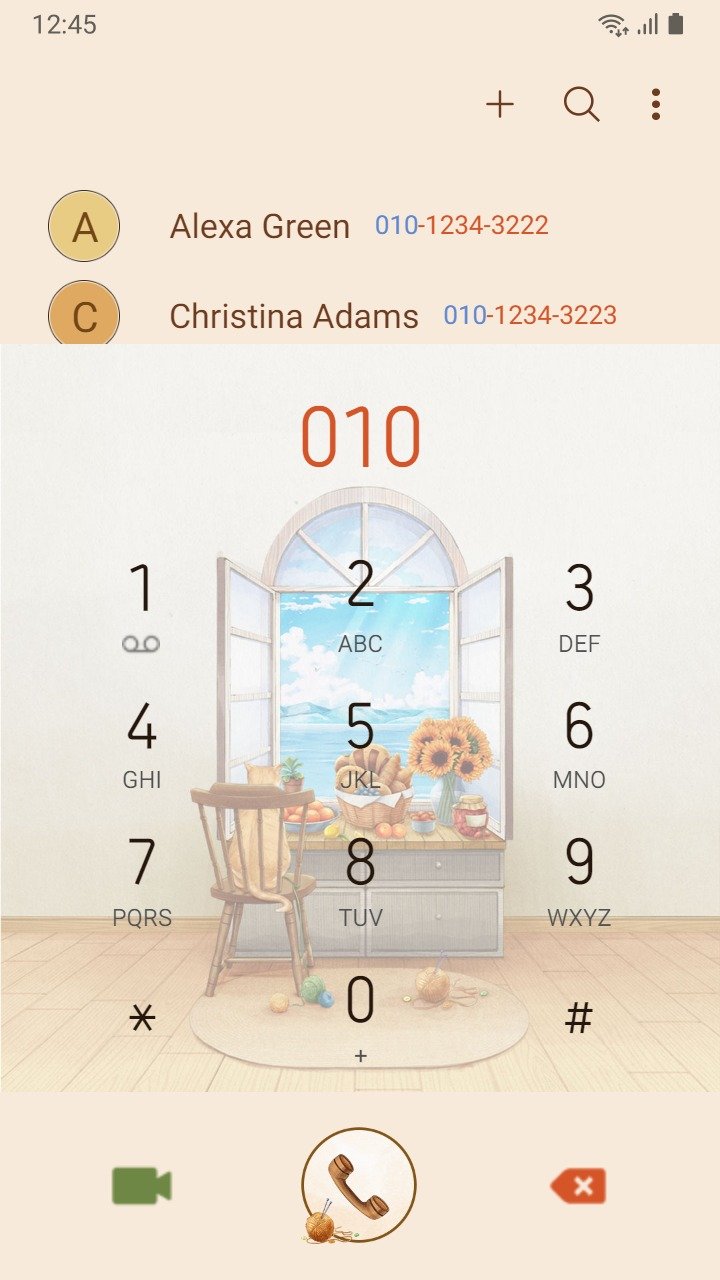This screenshot has width=720, height=1280.
Task: Dial the digit 1 voicemail key
Action: pyautogui.click(x=142, y=606)
